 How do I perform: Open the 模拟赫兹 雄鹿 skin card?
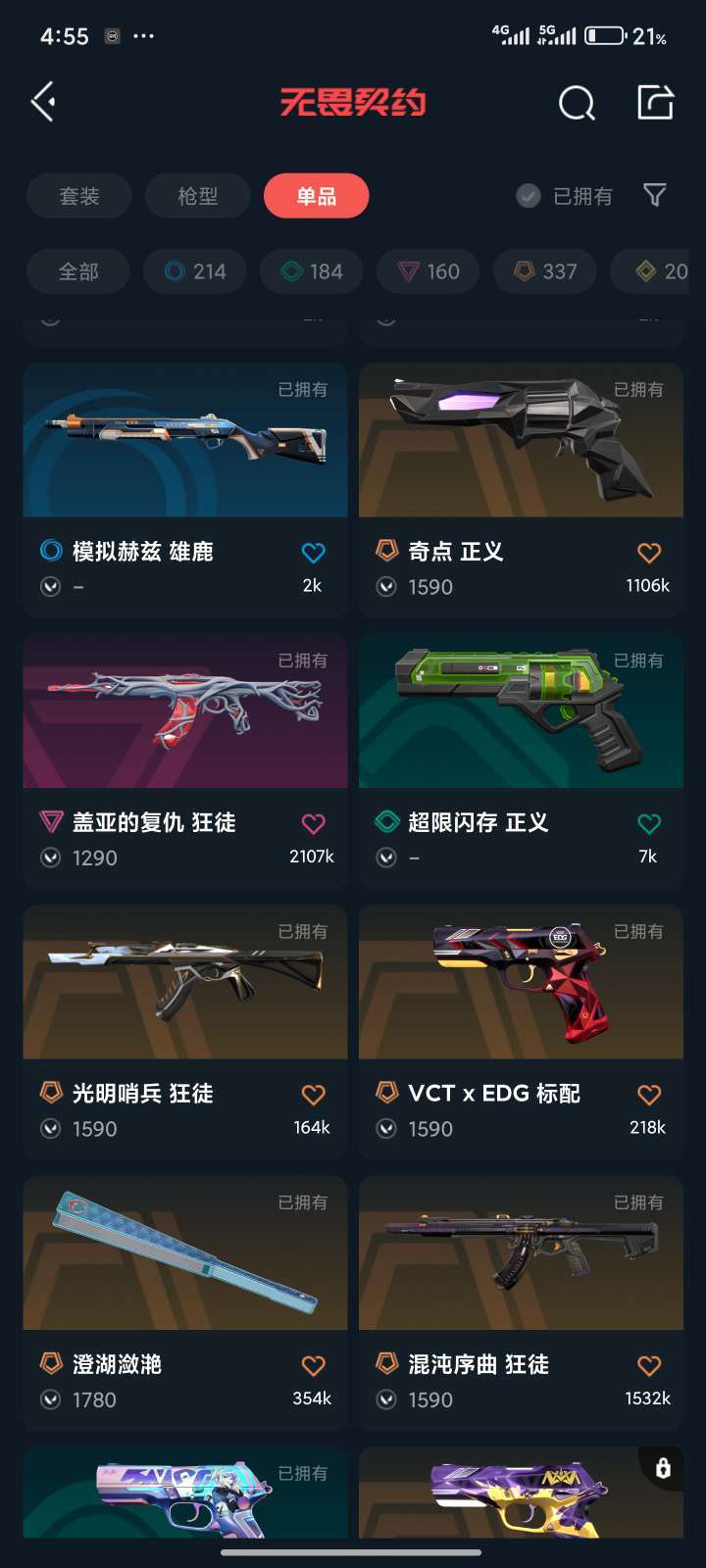[x=185, y=489]
